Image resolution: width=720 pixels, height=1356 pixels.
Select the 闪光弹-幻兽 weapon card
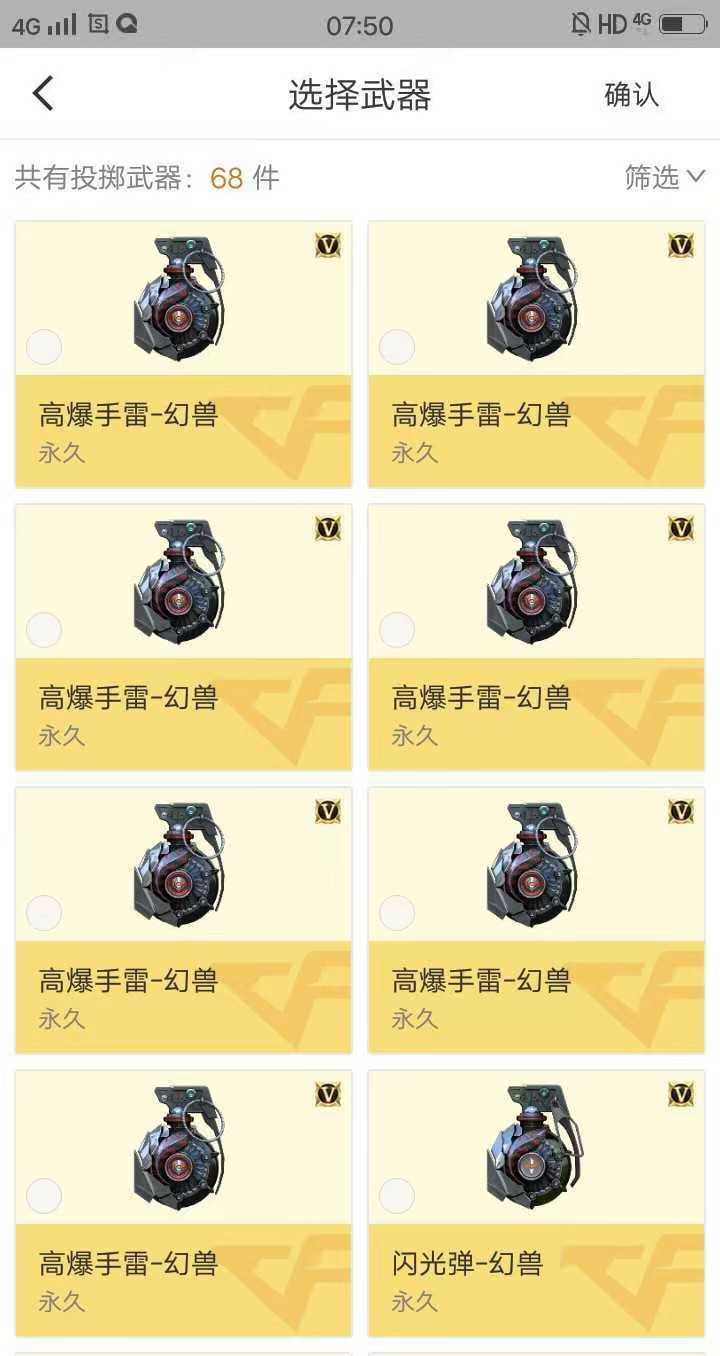click(x=536, y=1203)
